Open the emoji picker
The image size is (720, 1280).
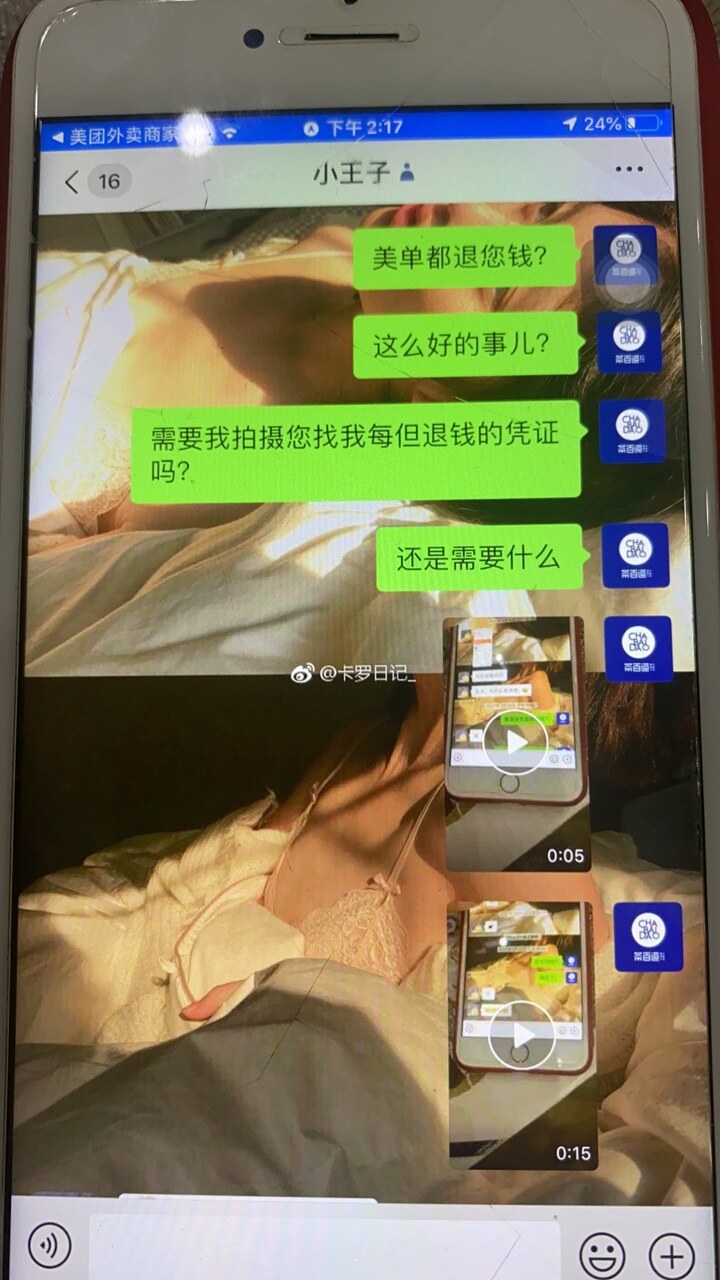pyautogui.click(x=602, y=1254)
